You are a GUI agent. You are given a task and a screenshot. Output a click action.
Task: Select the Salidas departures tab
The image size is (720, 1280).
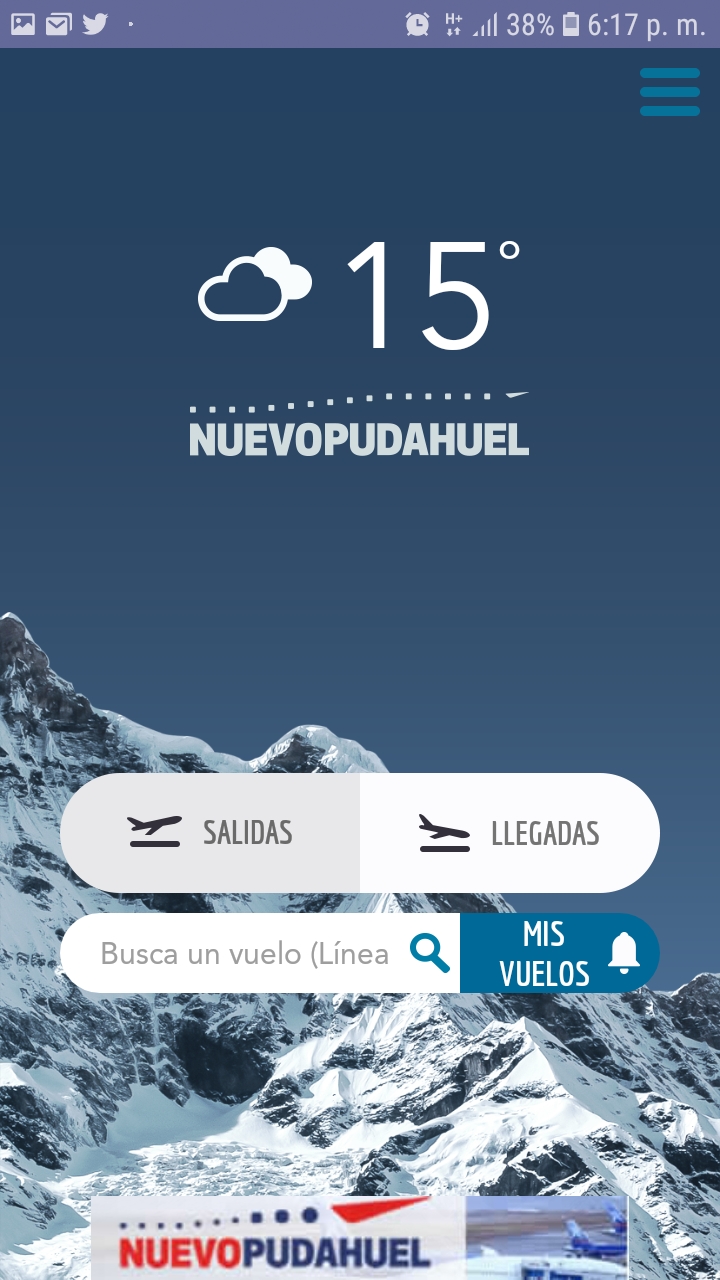[211, 833]
